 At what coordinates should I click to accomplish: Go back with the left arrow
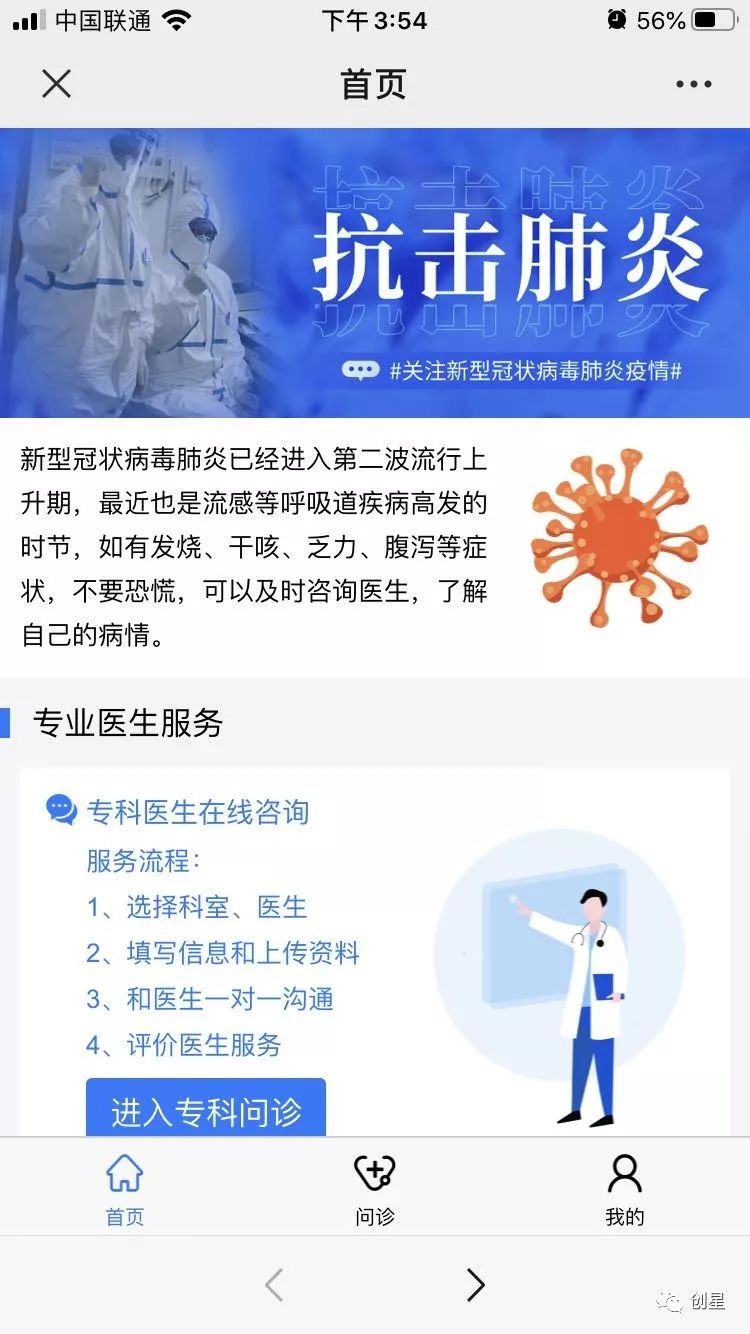(274, 1285)
